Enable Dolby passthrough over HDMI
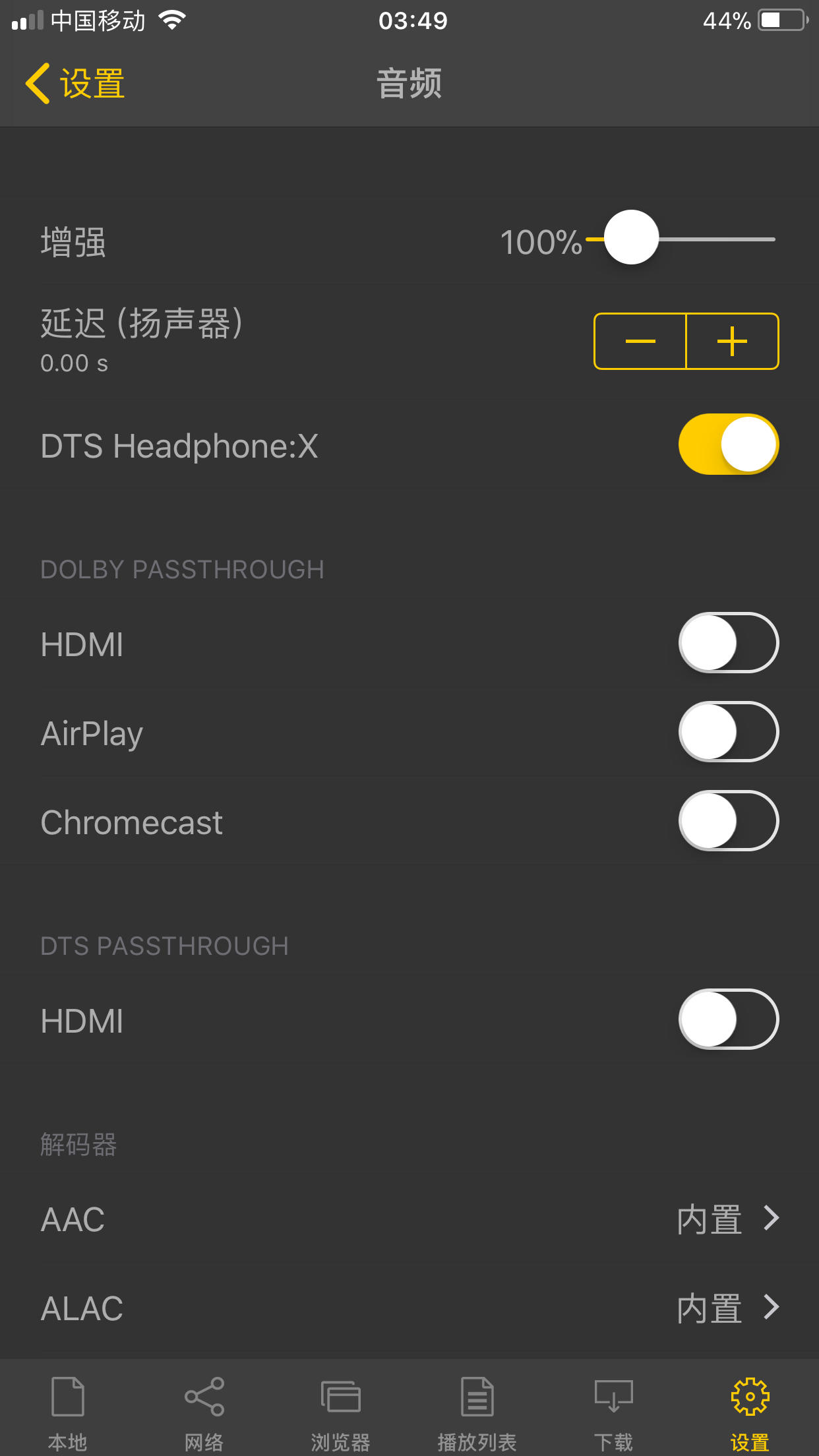The height and width of the screenshot is (1456, 819). (729, 643)
